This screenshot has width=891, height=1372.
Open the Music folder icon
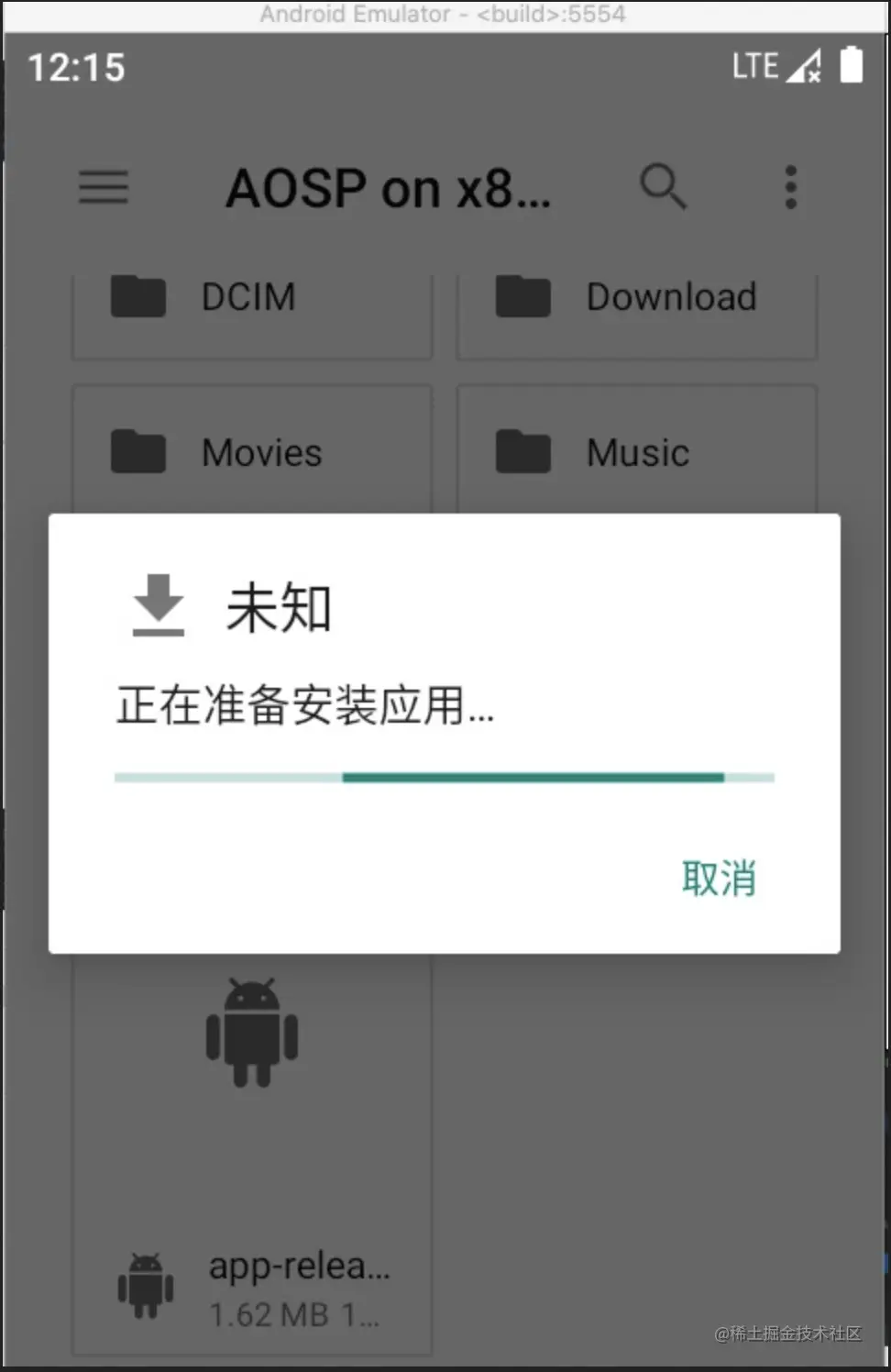point(522,451)
